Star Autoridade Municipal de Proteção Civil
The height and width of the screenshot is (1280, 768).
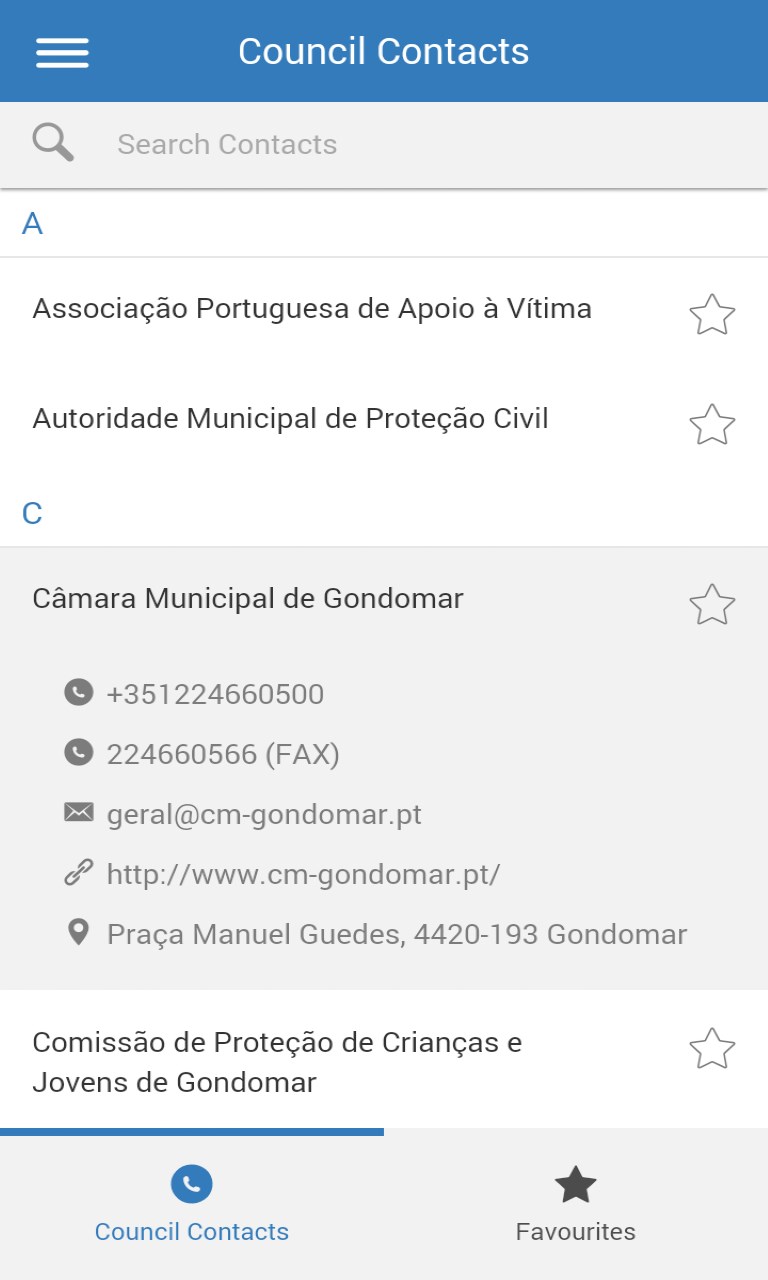click(712, 425)
